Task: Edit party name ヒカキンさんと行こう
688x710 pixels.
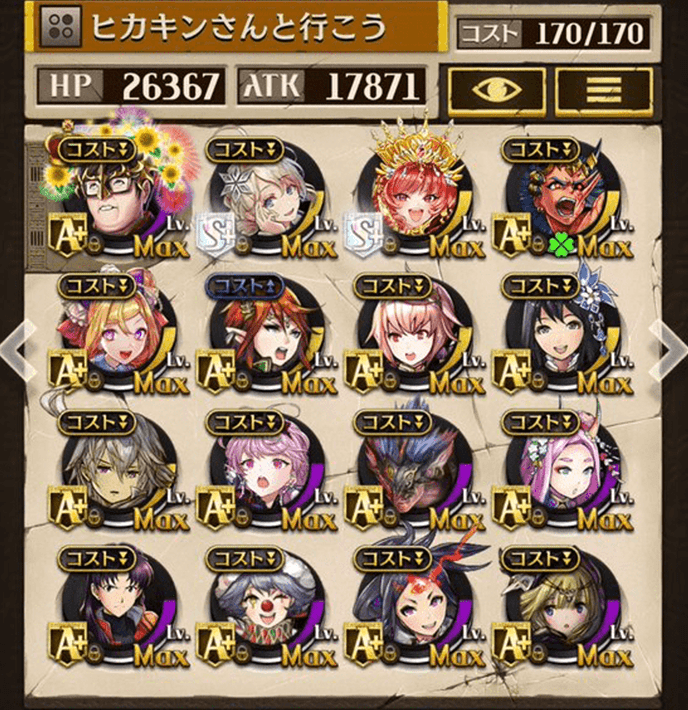Action: click(240, 28)
